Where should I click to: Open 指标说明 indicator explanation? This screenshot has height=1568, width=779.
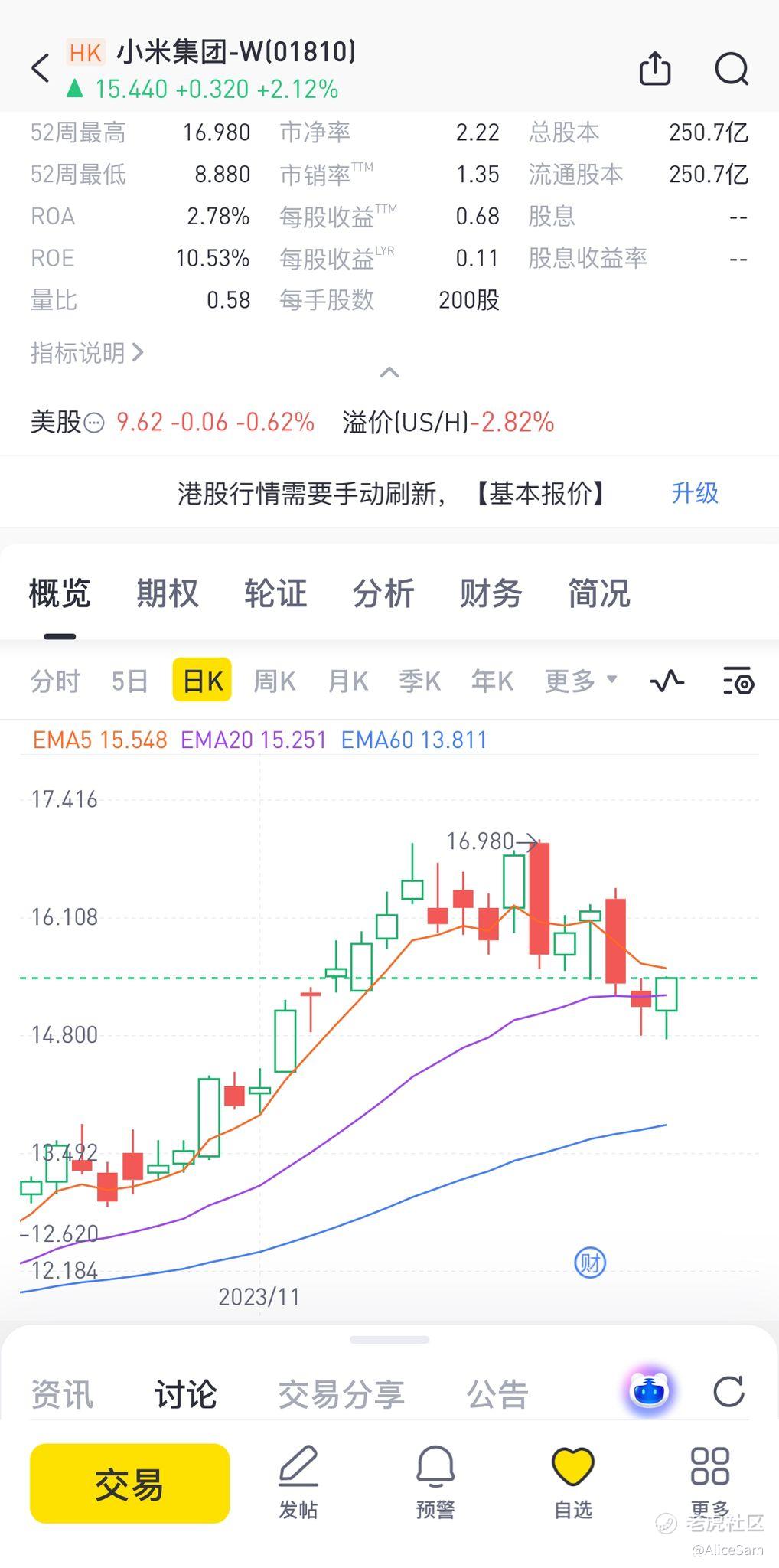(x=86, y=353)
